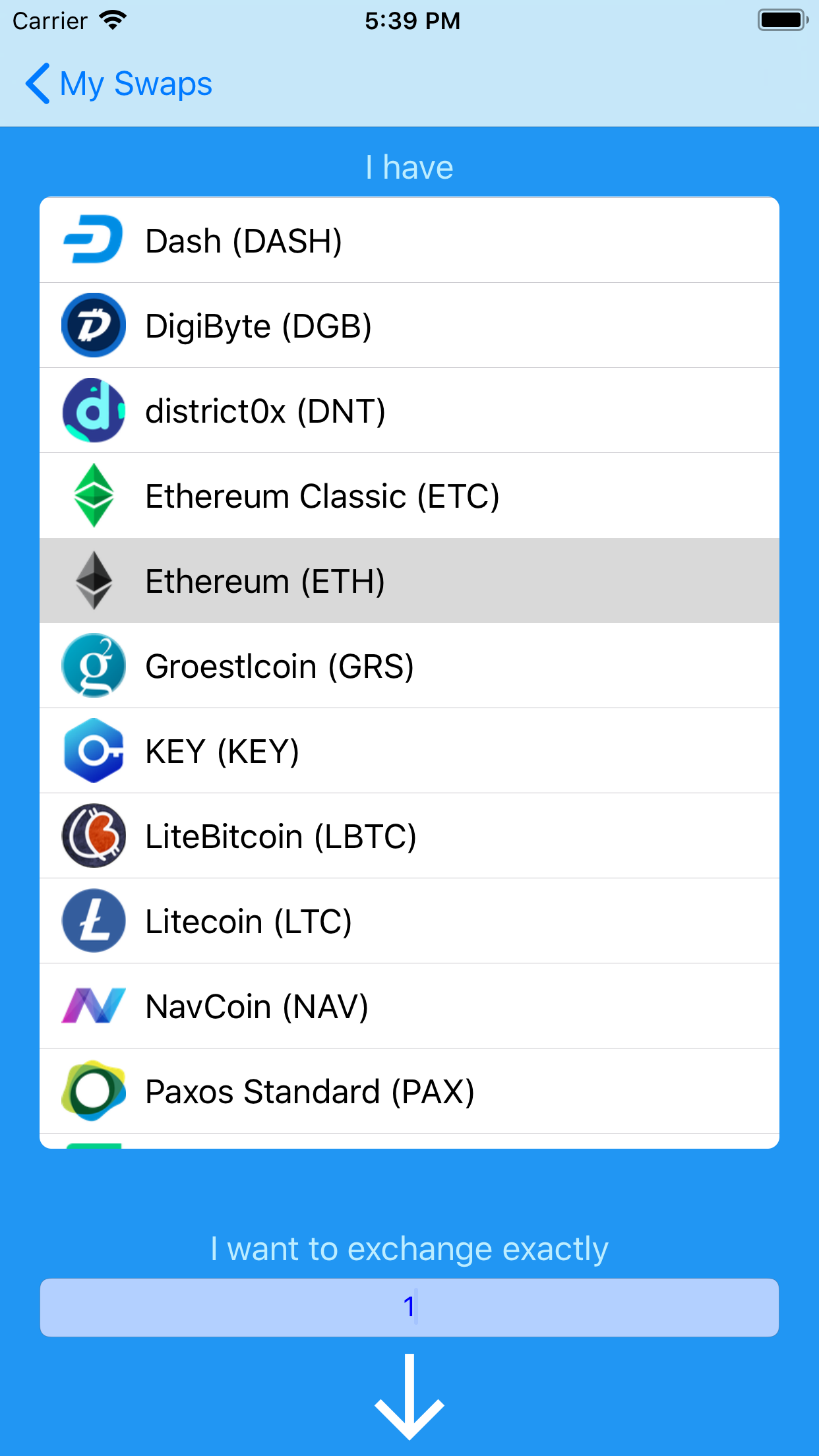The image size is (819, 1456).
Task: Click the Groestlcoin coin logo
Action: 93,665
